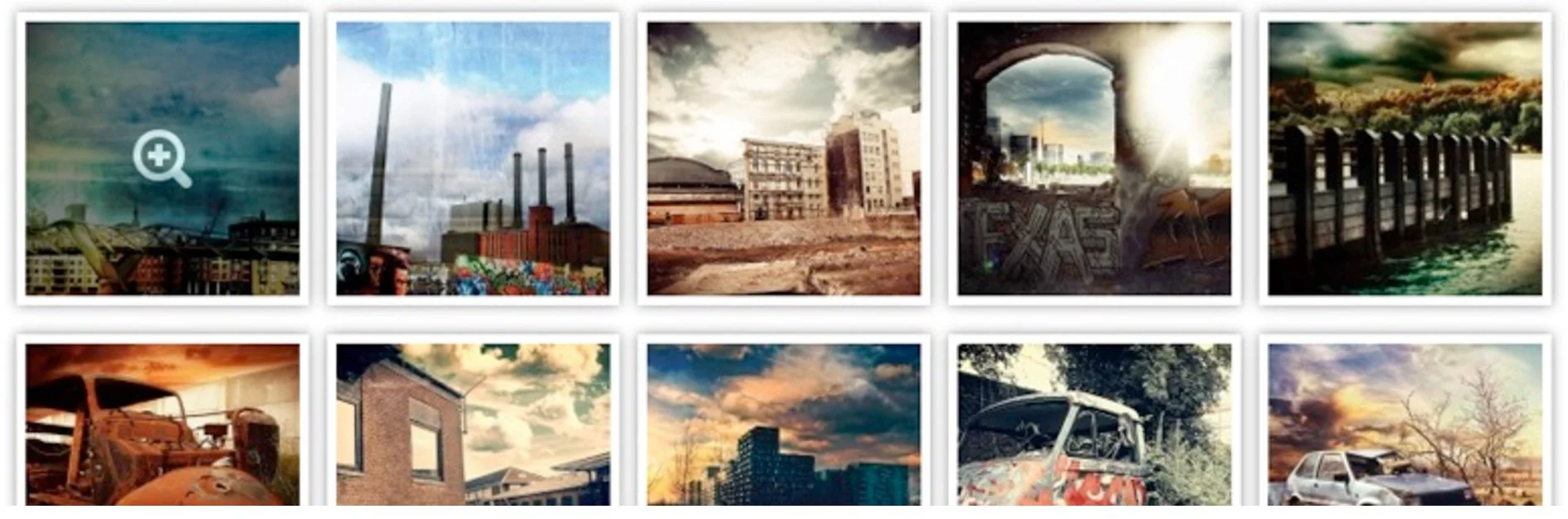Tap the magnifier on the teal skyline photo
The width and height of the screenshot is (1568, 519).
[x=162, y=158]
